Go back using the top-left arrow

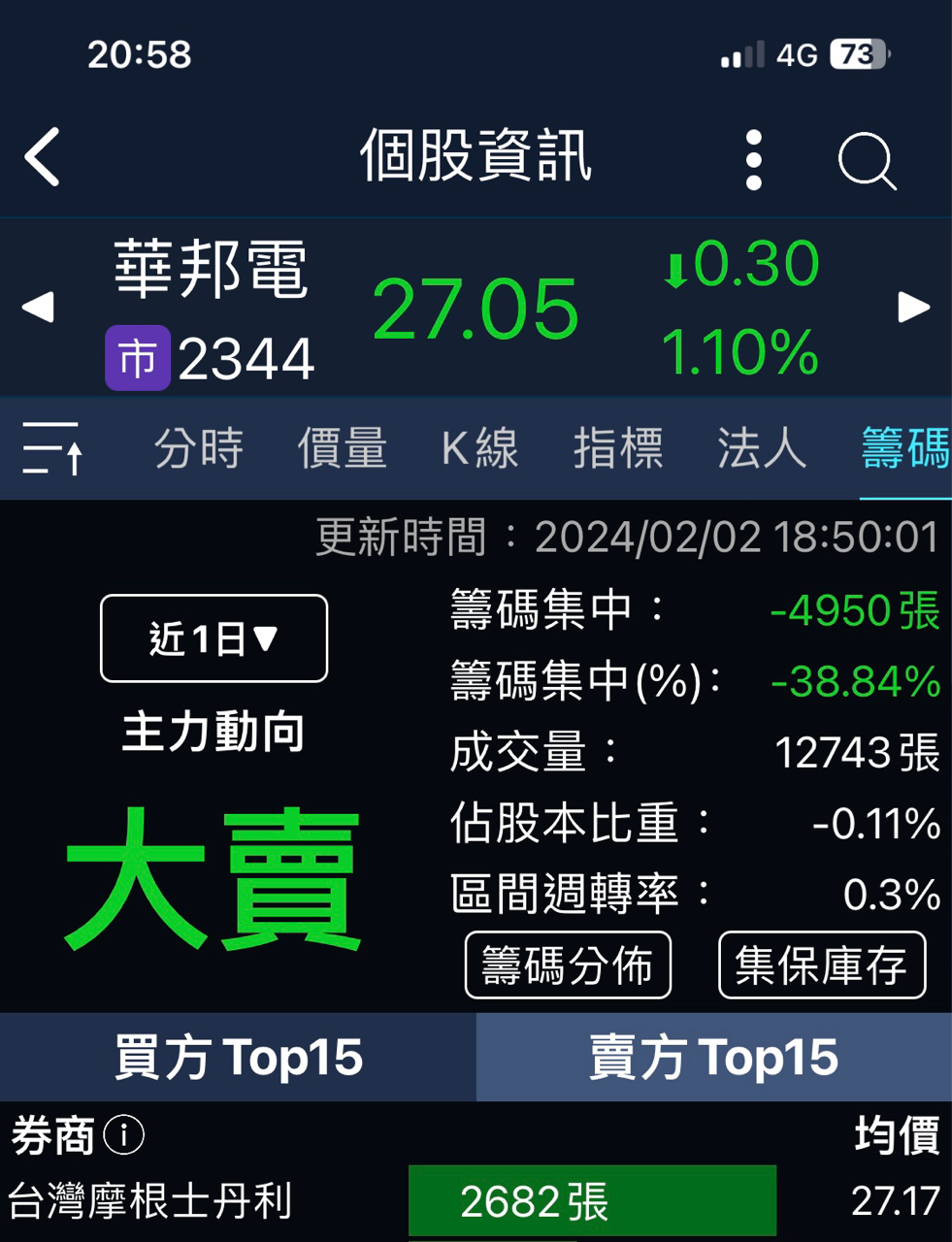[43, 156]
